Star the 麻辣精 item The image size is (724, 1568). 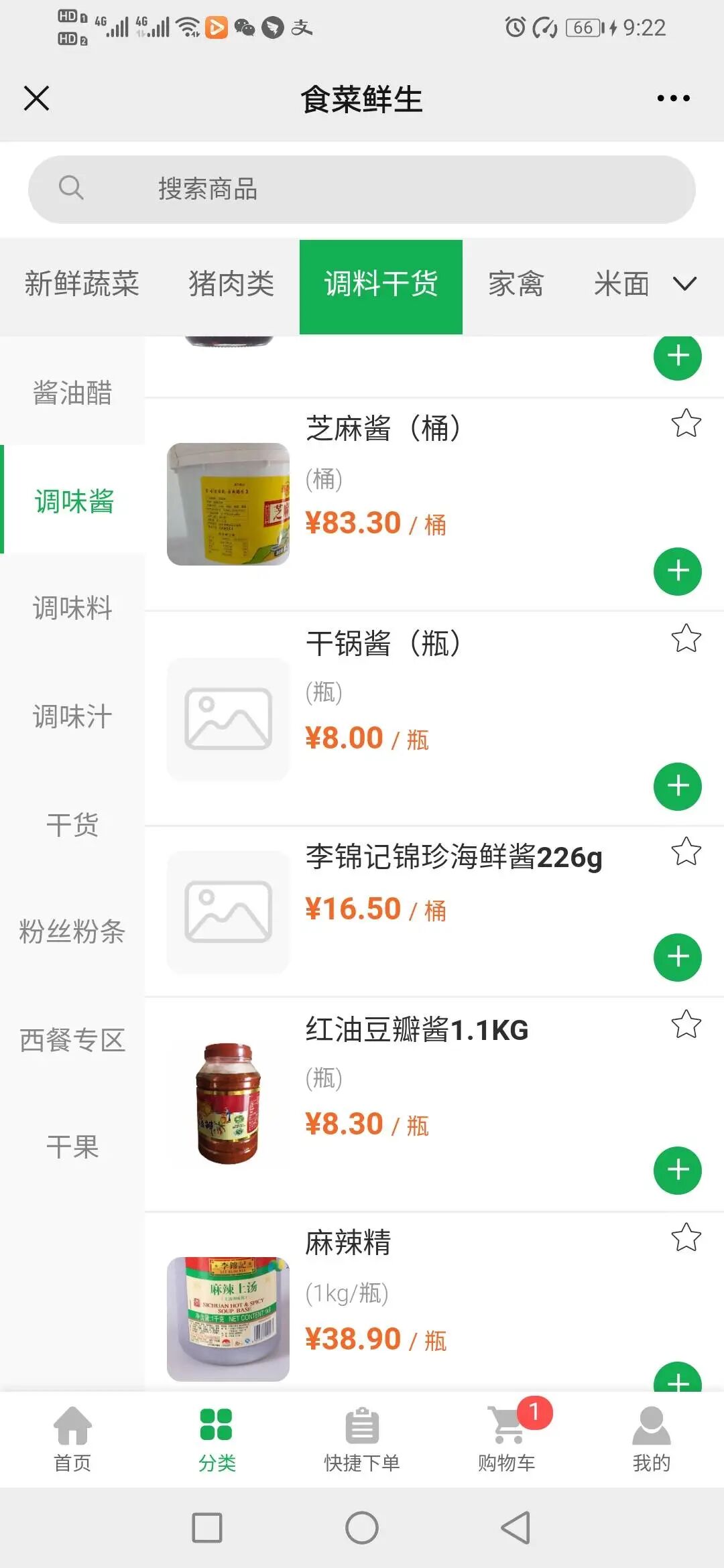(x=686, y=1238)
